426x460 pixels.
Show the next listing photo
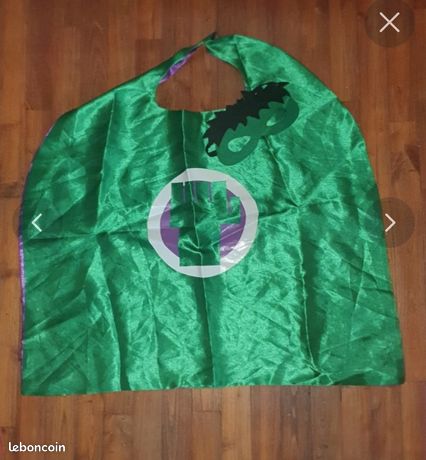390,222
